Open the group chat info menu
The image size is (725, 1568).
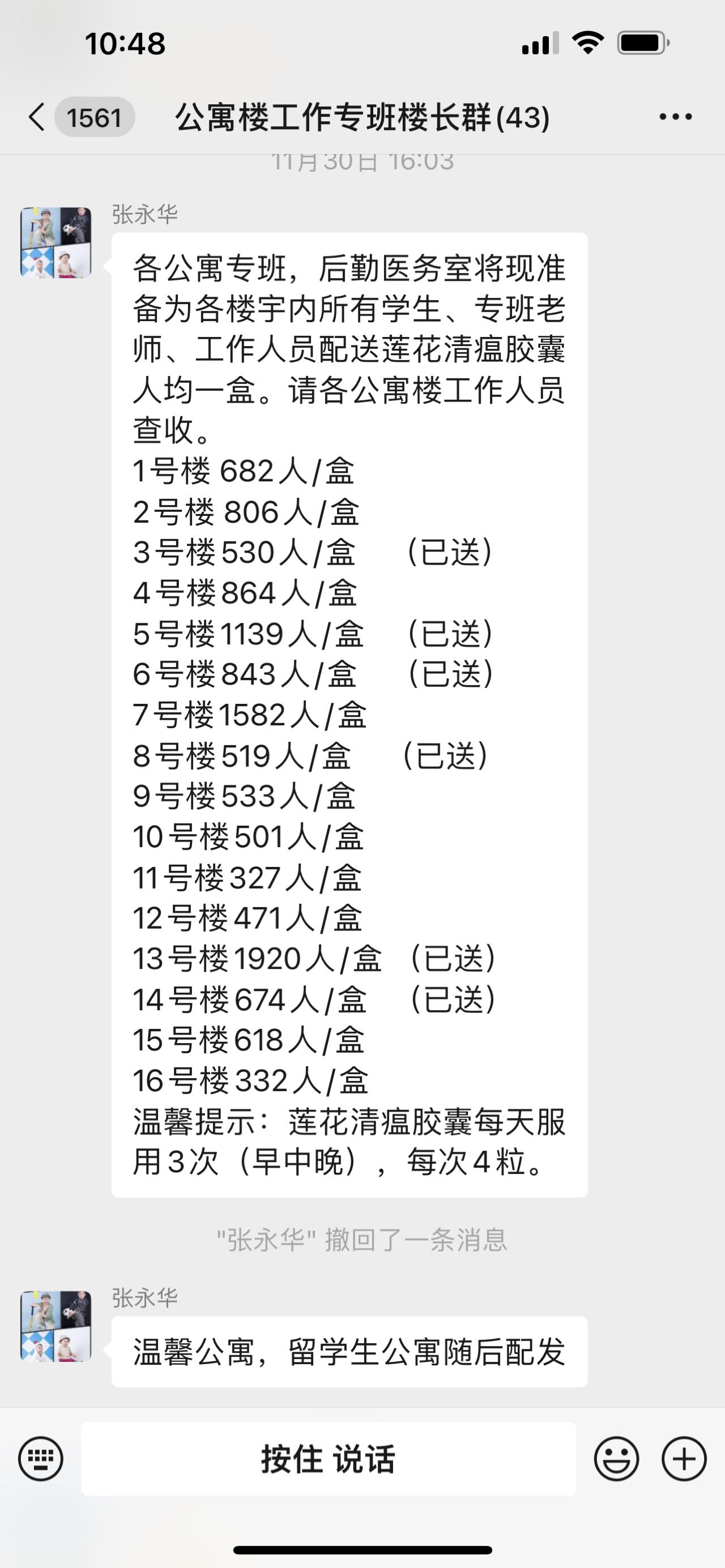coord(675,117)
